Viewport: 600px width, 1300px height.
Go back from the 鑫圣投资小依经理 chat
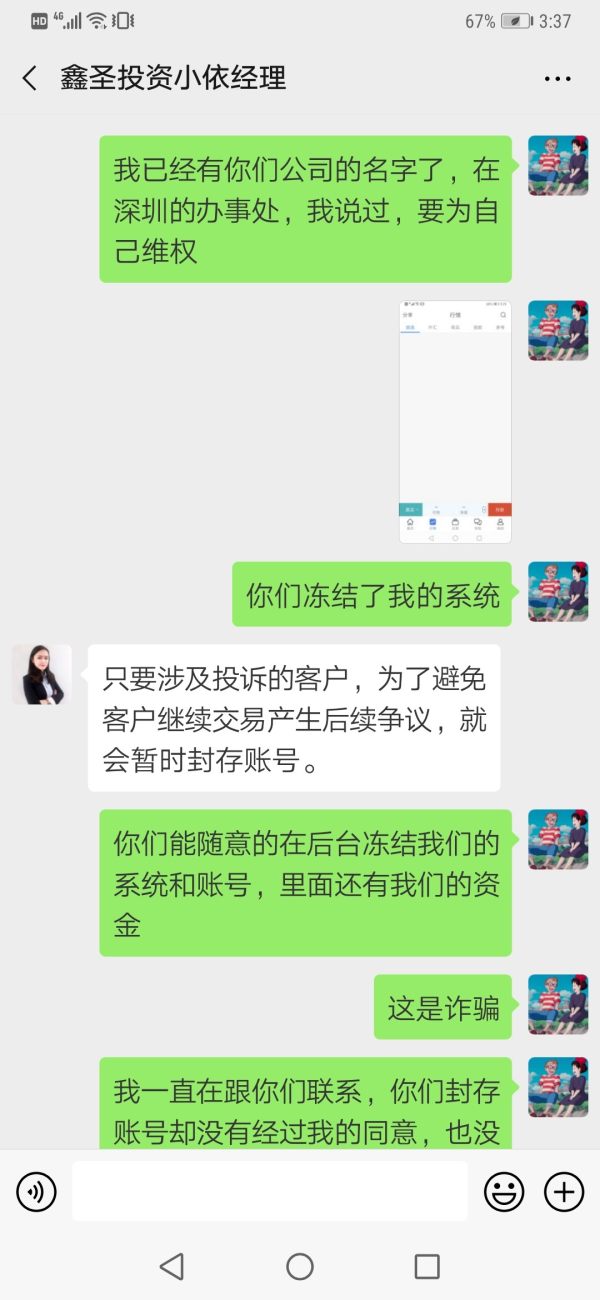pos(30,78)
